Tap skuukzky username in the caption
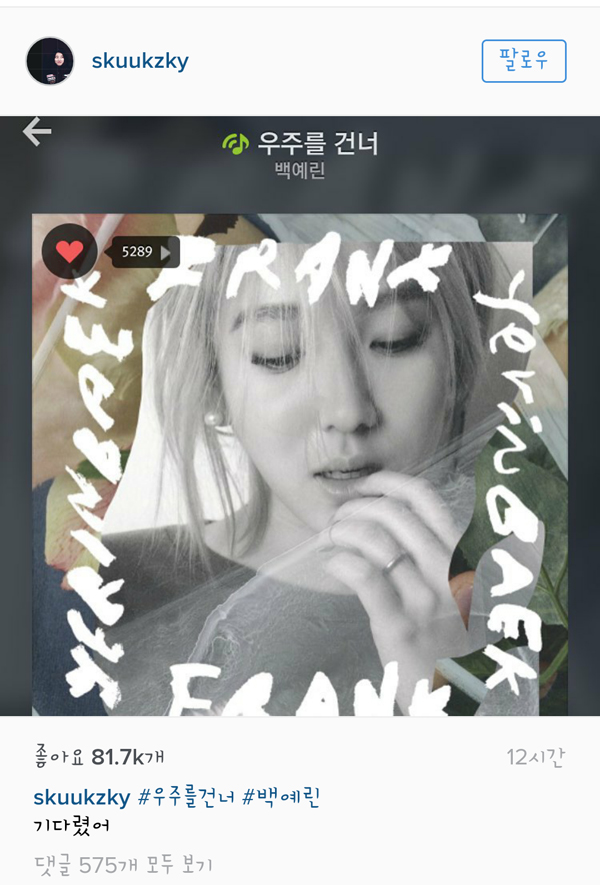Viewport: 600px width, 885px height. coord(82,797)
